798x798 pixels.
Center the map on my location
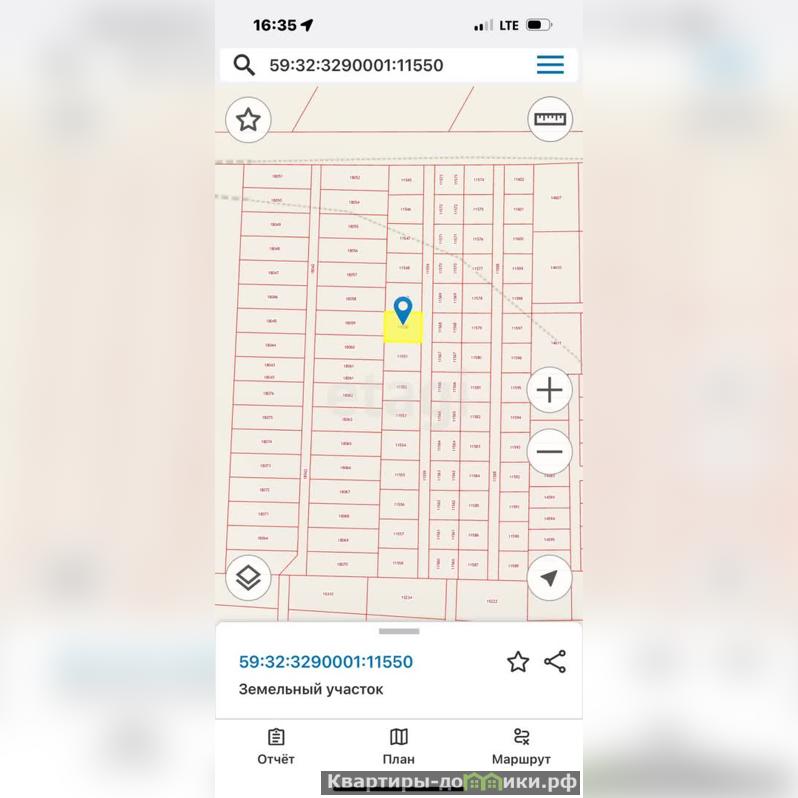click(550, 577)
